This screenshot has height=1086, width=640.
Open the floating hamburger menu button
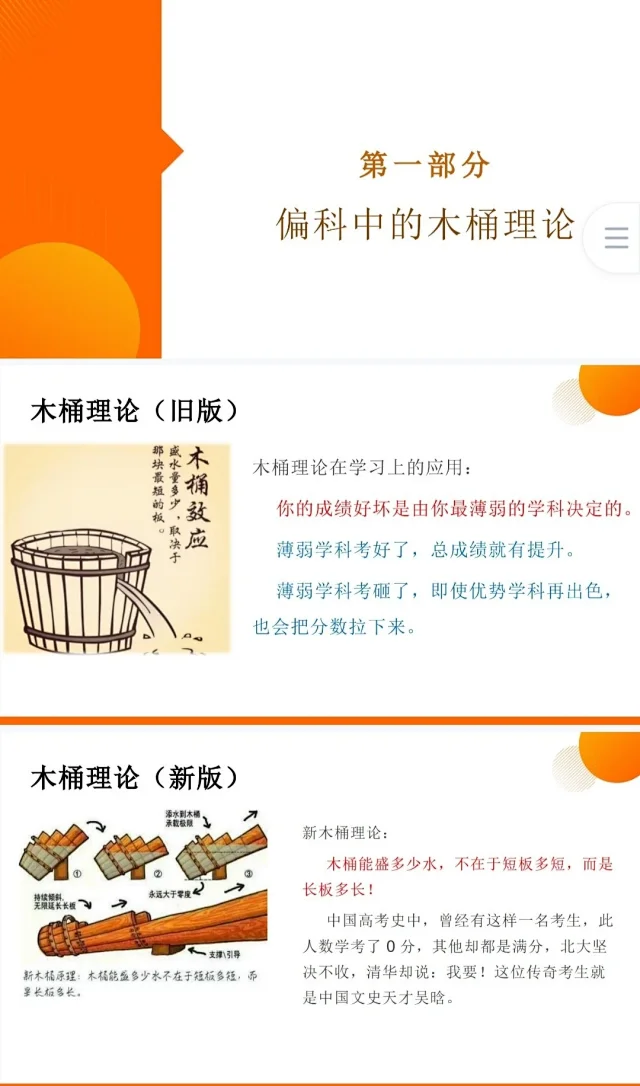(616, 238)
